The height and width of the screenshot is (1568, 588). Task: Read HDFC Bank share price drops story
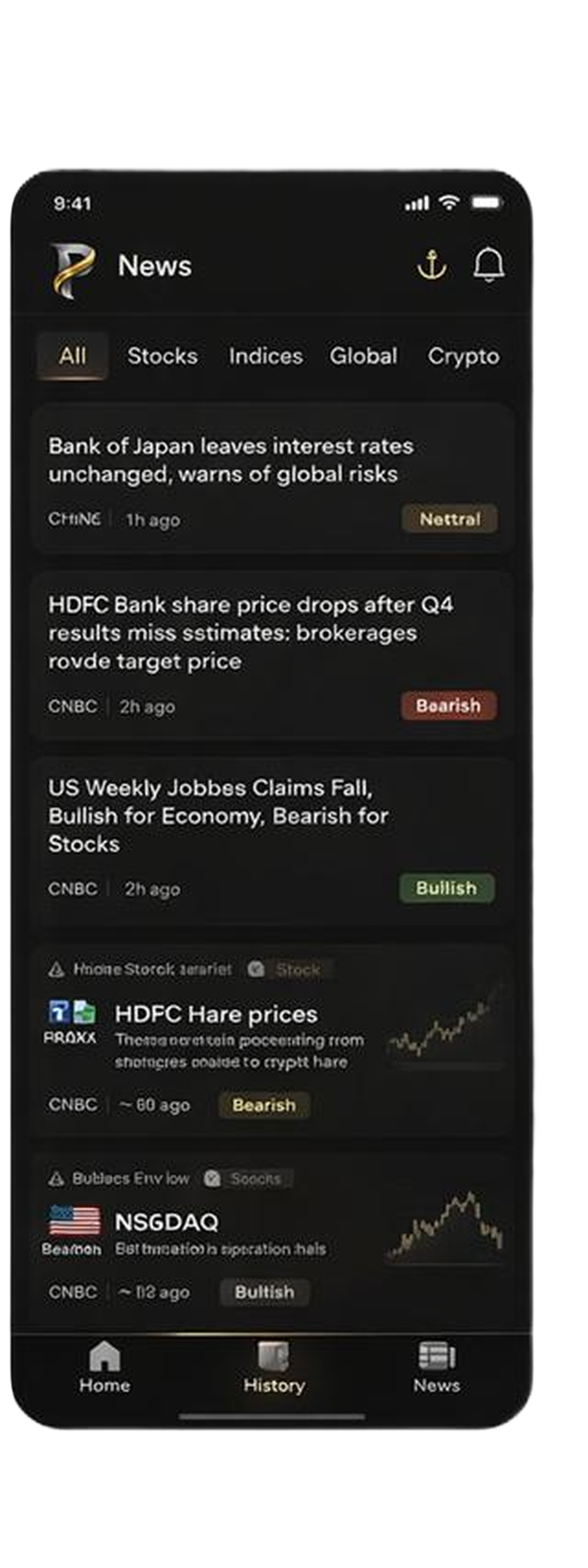click(250, 632)
